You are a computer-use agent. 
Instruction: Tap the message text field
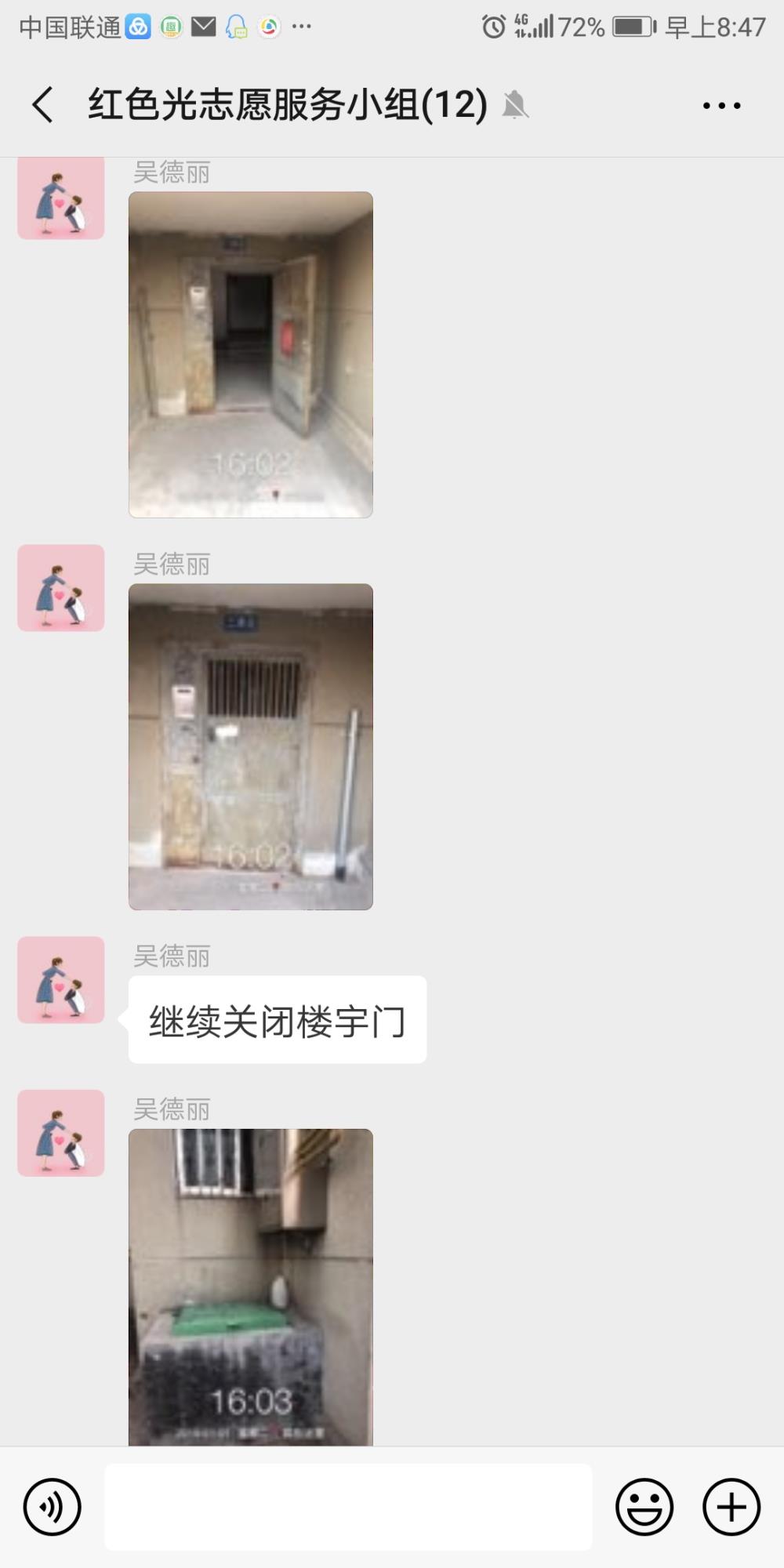tap(348, 1507)
